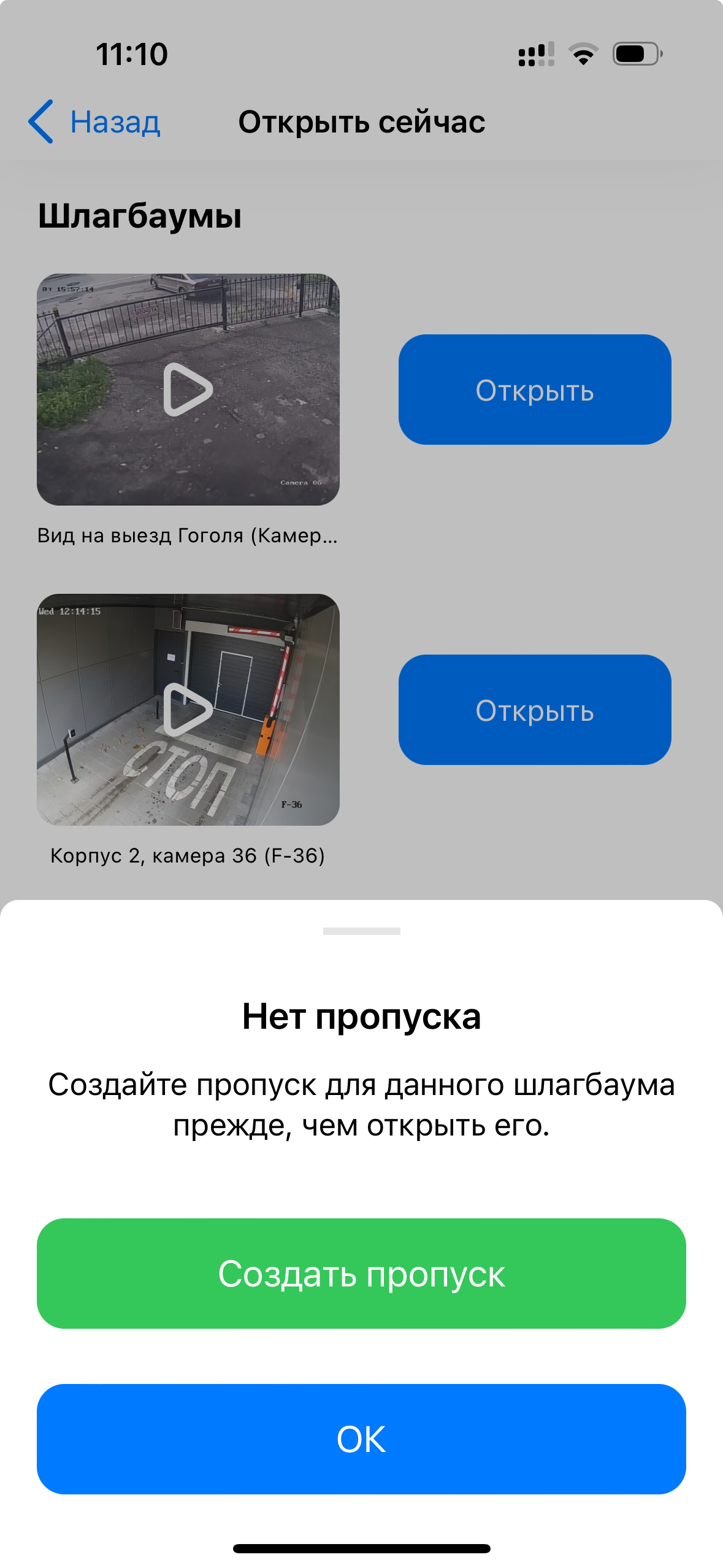Open the barrier at Корпус 2, камера 36
The image size is (723, 1568).
point(535,710)
